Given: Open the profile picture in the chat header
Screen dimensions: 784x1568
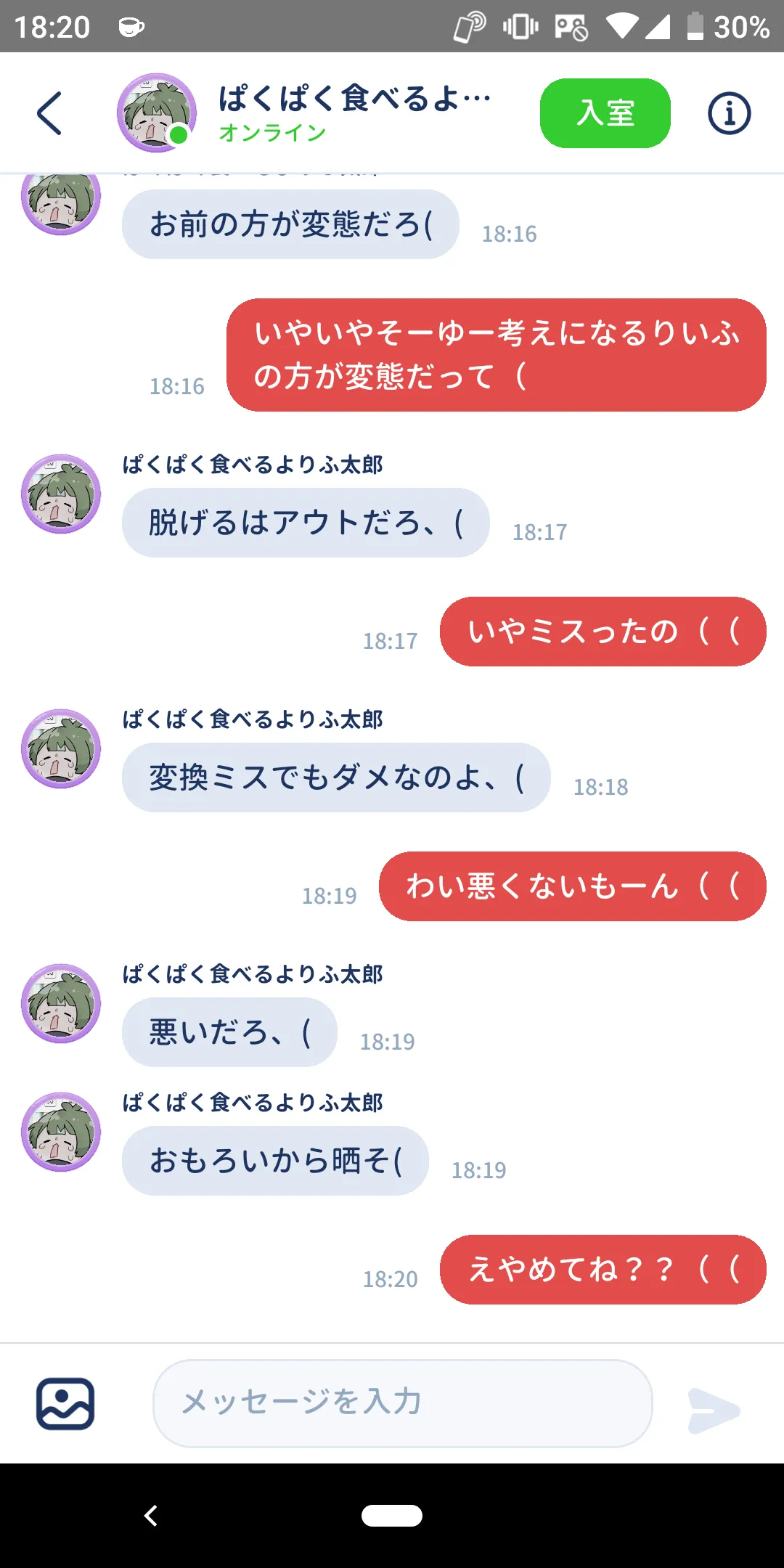Looking at the screenshot, I should (x=156, y=113).
